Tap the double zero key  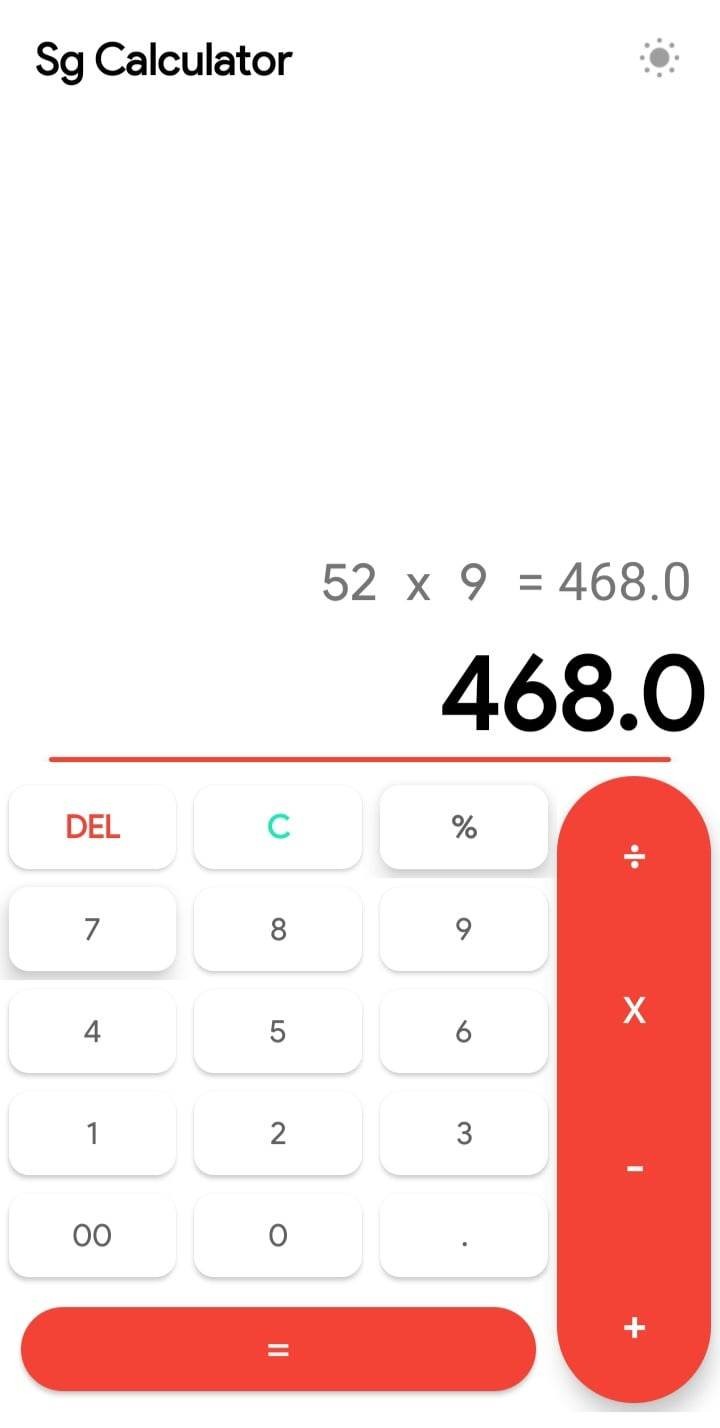93,1235
